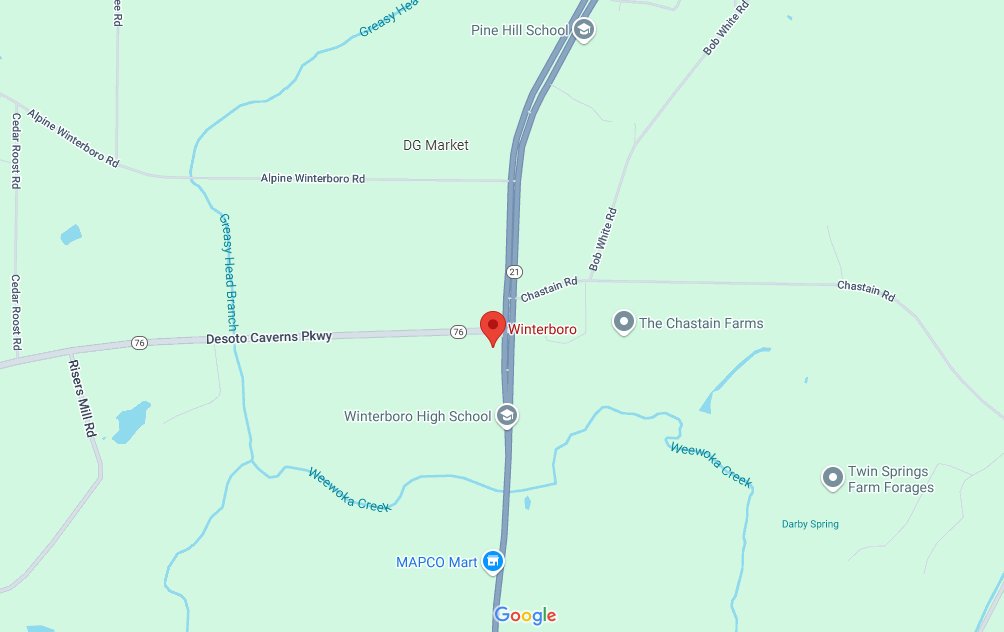Select the Twin Springs Farm Forages marker
Screen dimensions: 1004x632
832,479
